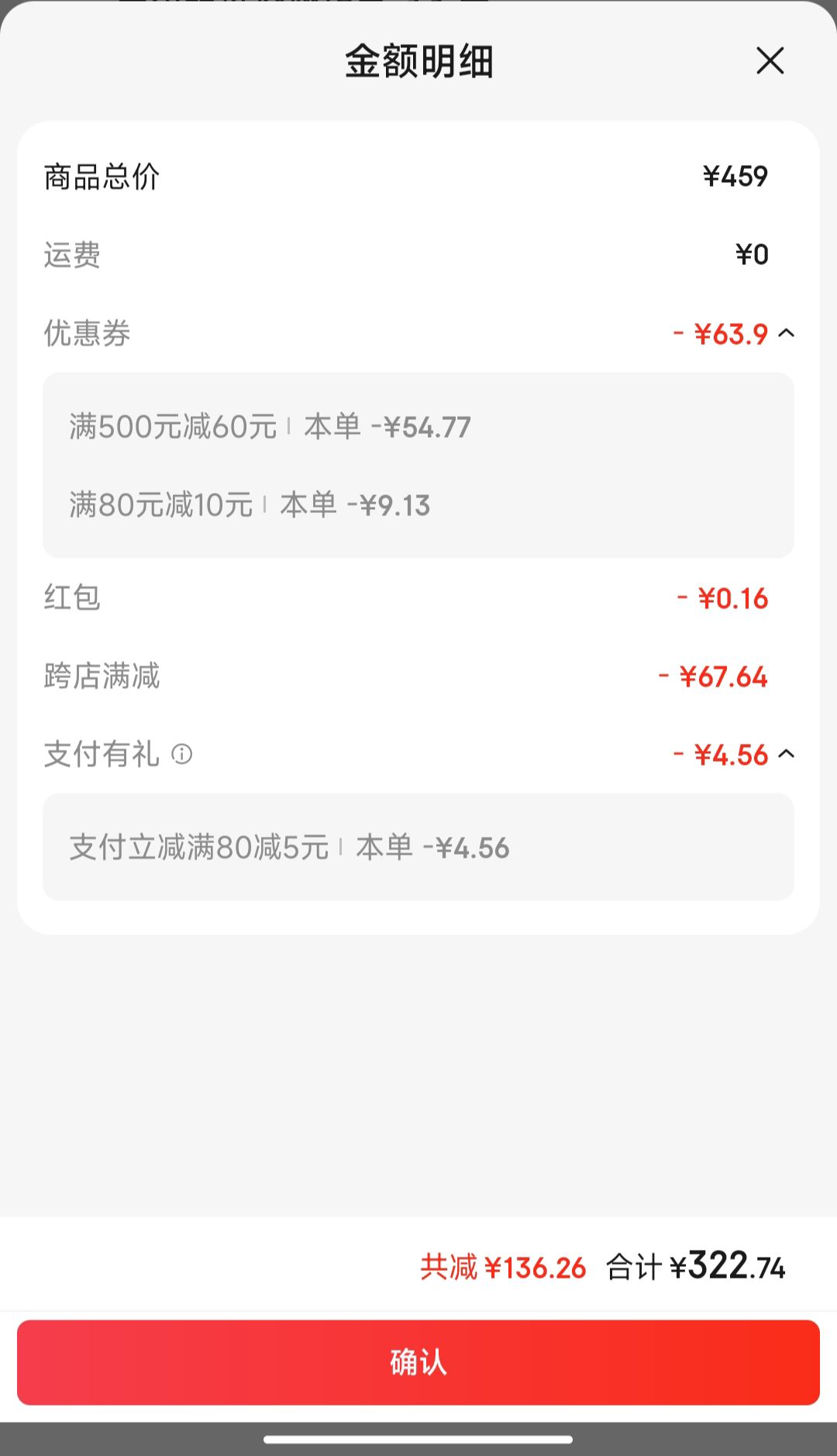Tap the red 确认 button
This screenshot has height=1456, width=837.
(418, 1362)
